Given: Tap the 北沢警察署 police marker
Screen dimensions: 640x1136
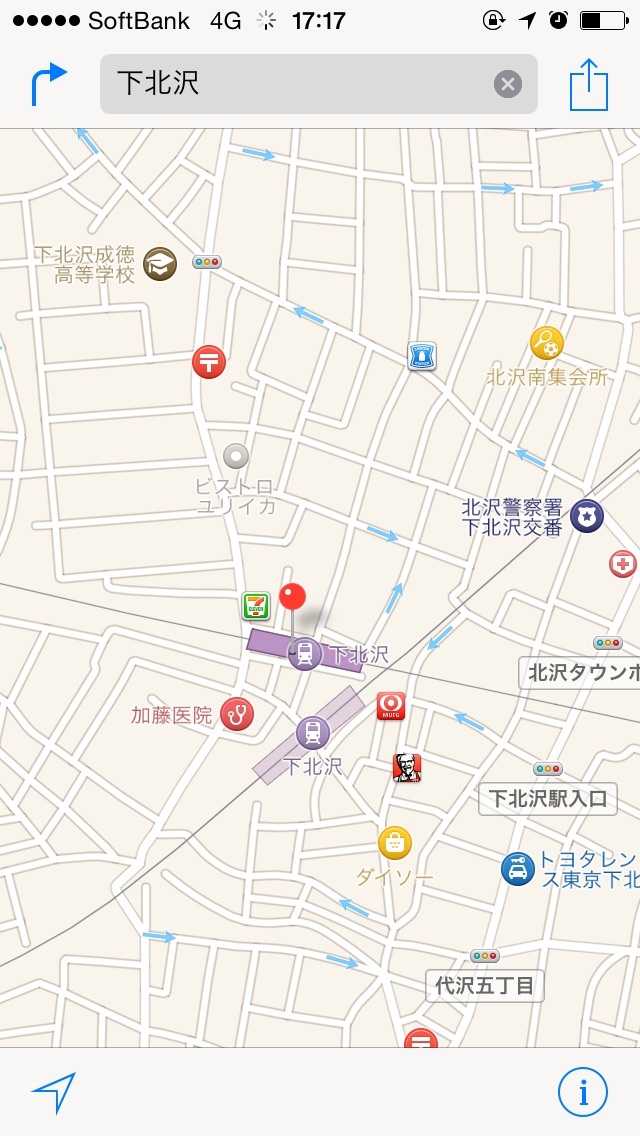Looking at the screenshot, I should [586, 516].
